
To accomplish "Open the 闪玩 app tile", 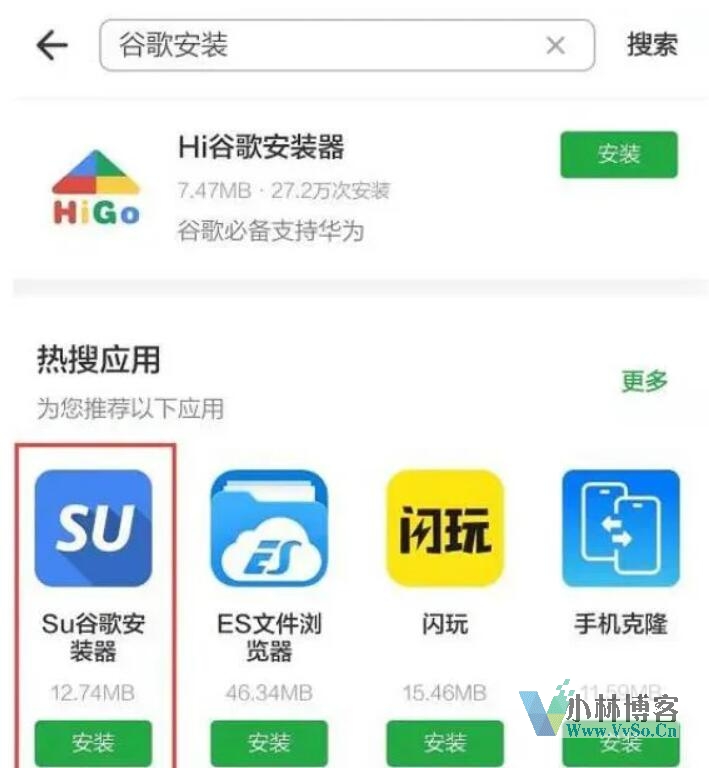I will pos(445,528).
